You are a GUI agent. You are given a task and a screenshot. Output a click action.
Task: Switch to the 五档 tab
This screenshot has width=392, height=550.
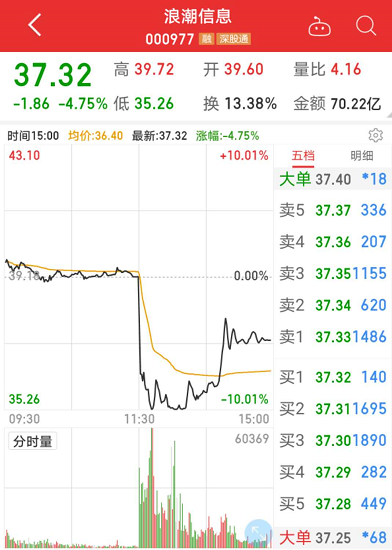(303, 155)
